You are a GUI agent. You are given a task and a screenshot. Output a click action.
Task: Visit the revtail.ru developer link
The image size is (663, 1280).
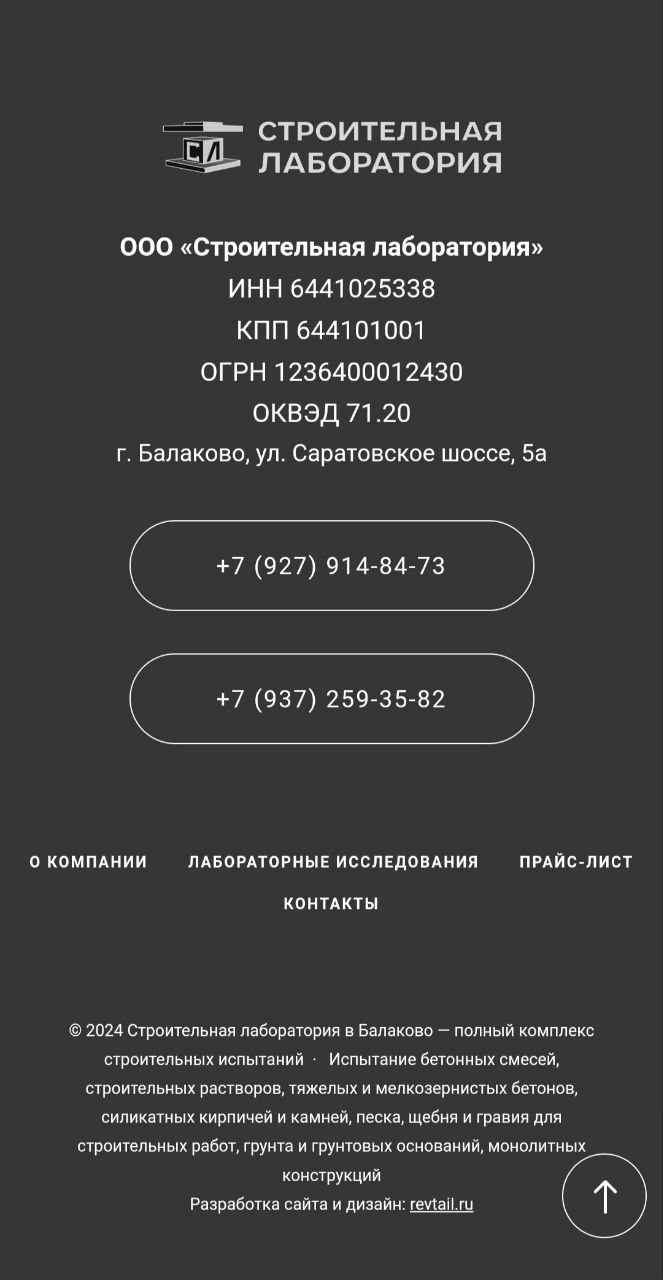(441, 1204)
